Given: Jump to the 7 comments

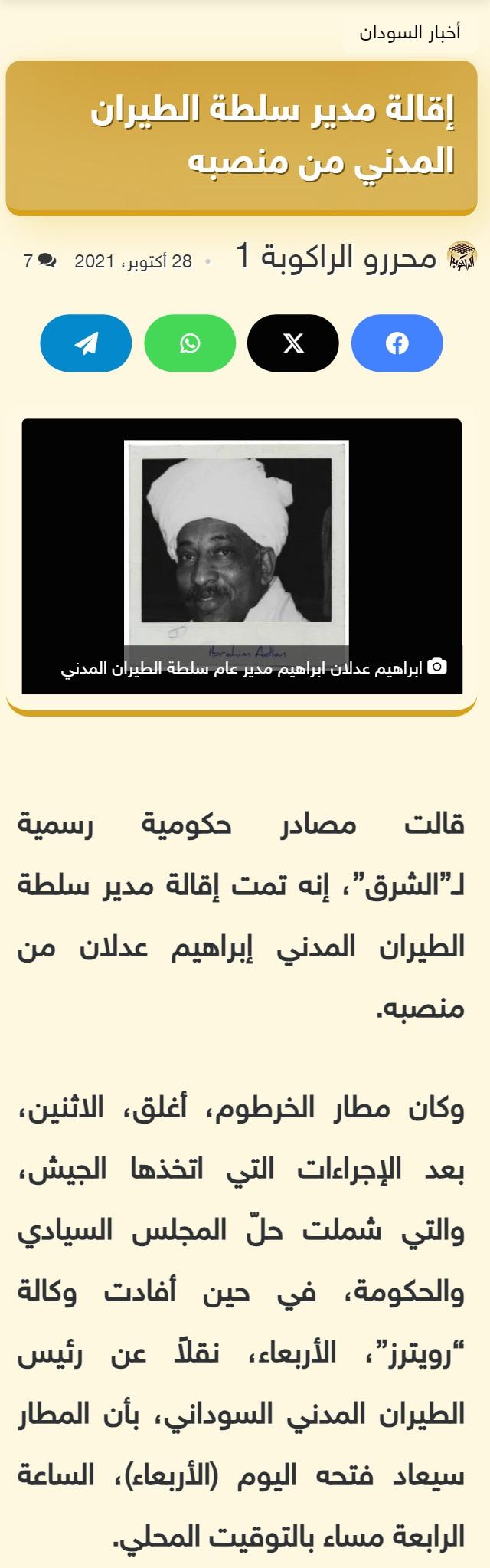Looking at the screenshot, I should [x=40, y=261].
